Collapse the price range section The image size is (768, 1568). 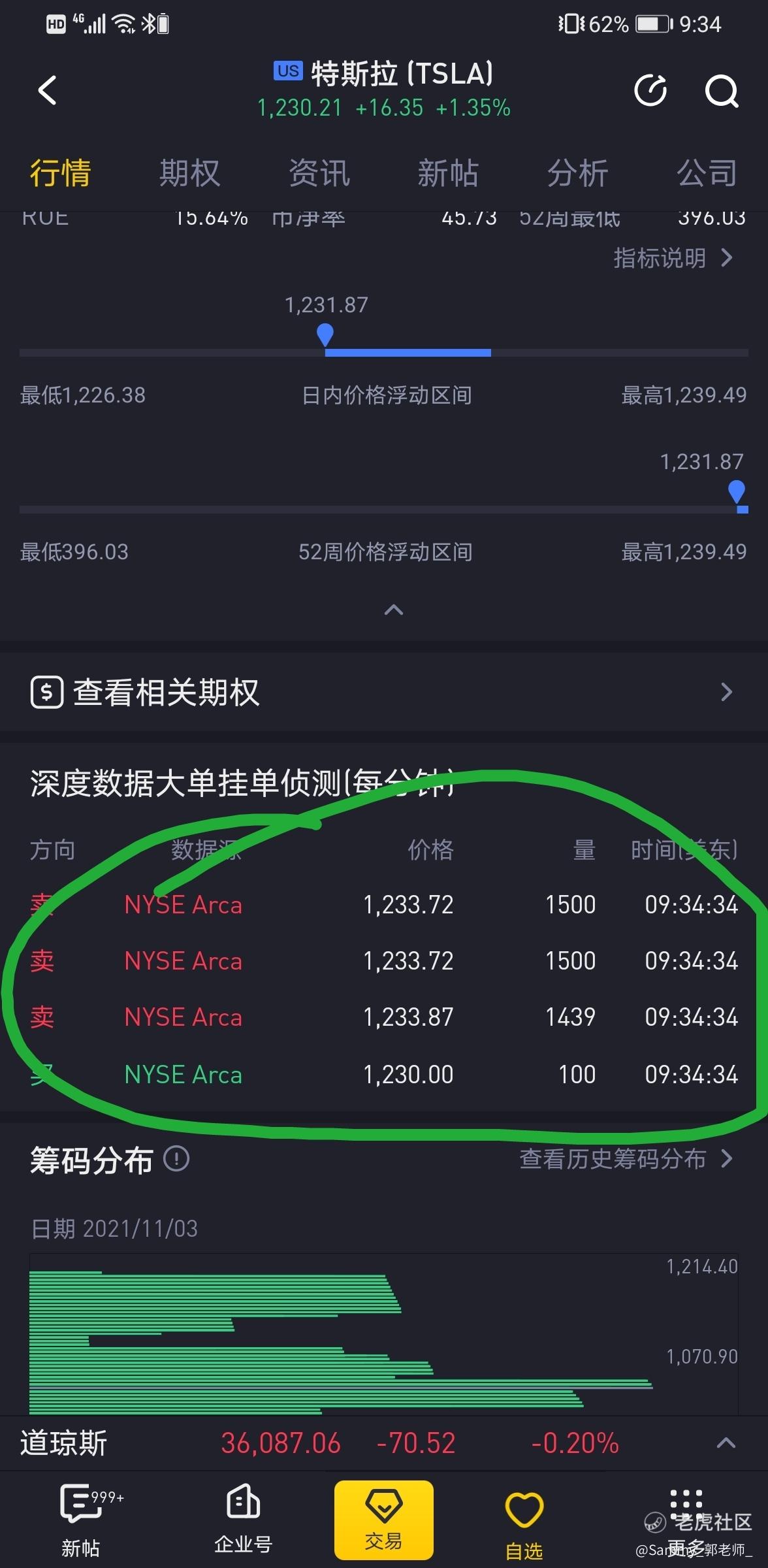pos(393,610)
